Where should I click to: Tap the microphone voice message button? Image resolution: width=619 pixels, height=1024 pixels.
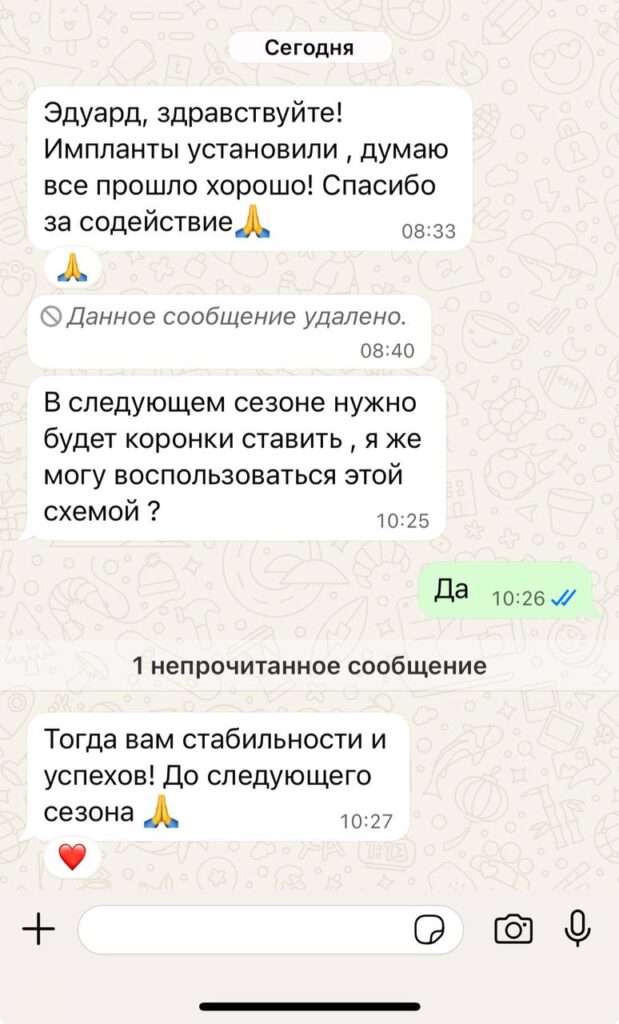(577, 930)
